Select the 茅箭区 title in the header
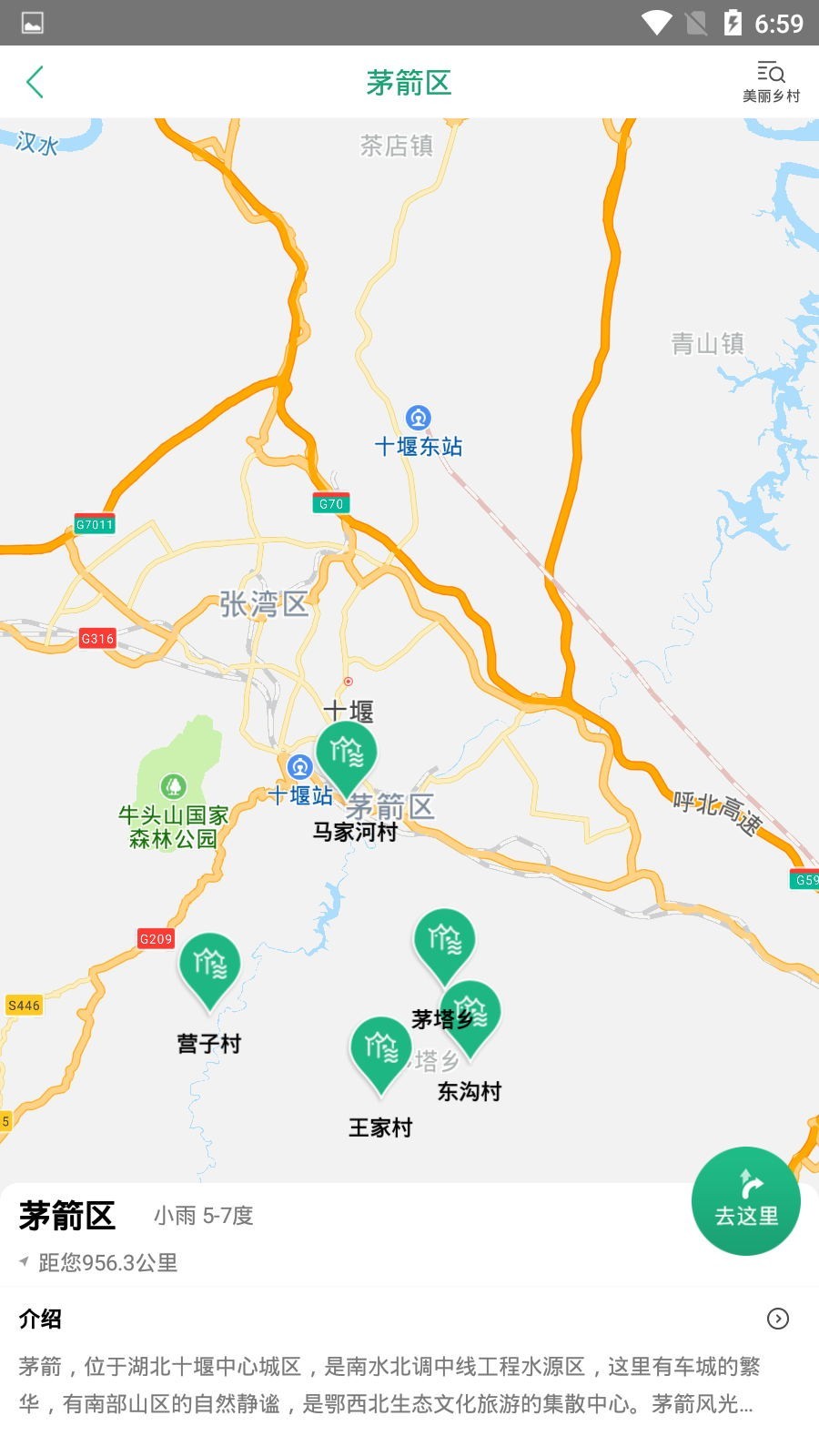Screen dimensions: 819x1456 tap(409, 82)
